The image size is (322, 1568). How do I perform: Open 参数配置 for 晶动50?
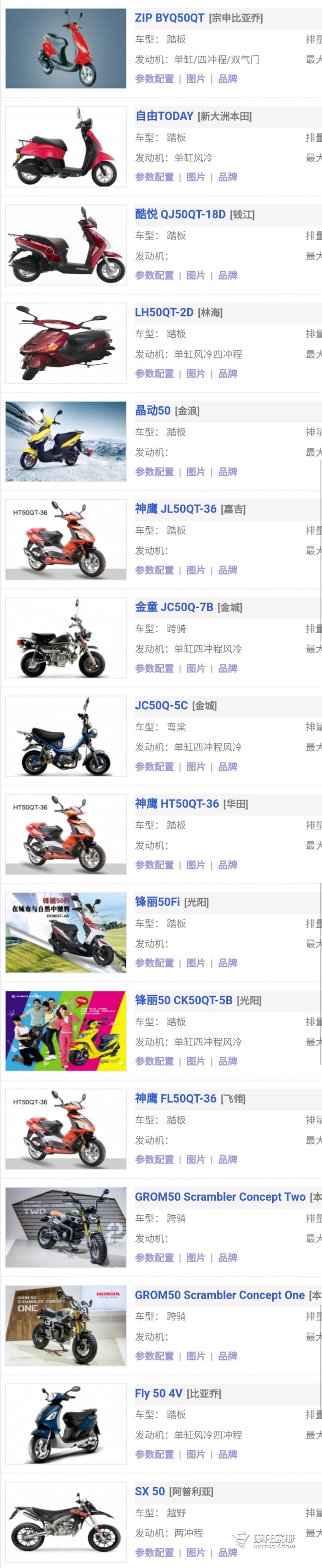click(154, 472)
